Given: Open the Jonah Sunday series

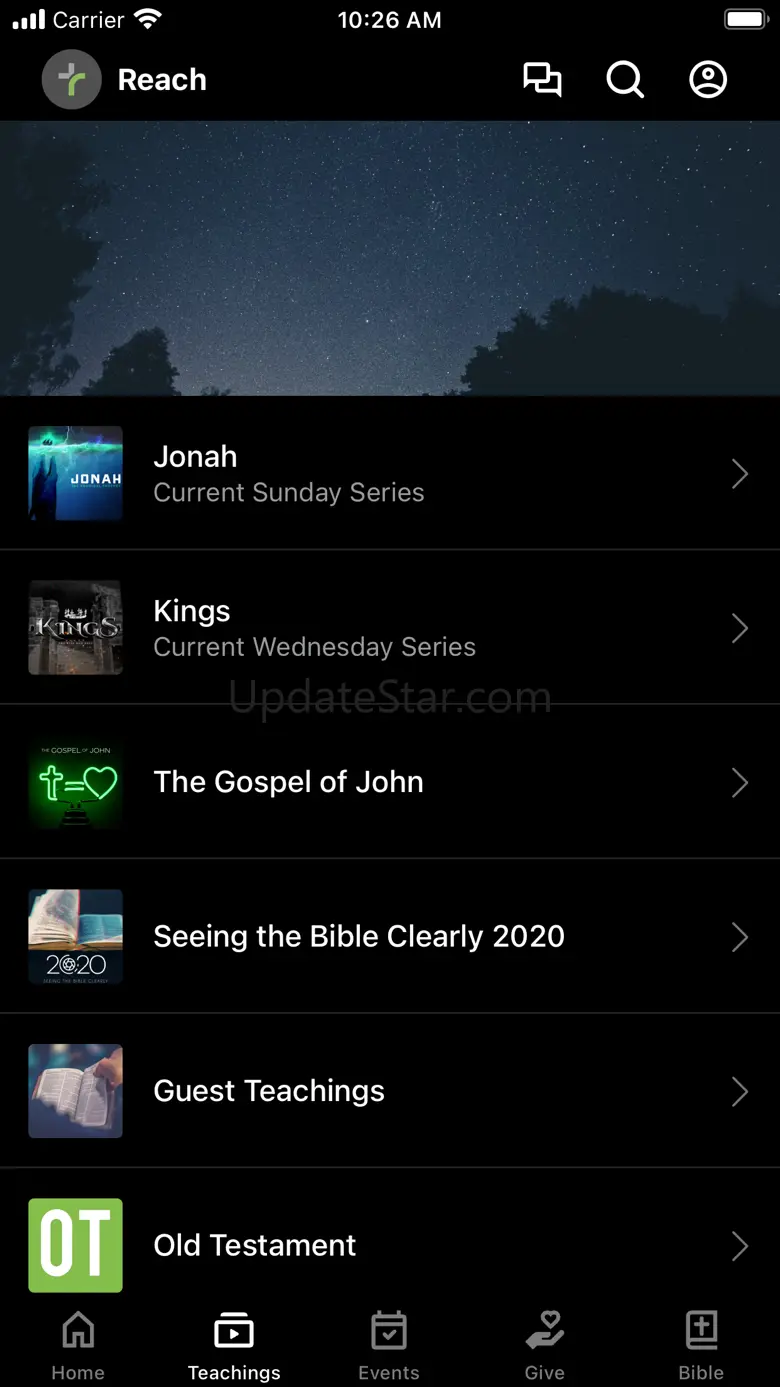Looking at the screenshot, I should pos(390,473).
